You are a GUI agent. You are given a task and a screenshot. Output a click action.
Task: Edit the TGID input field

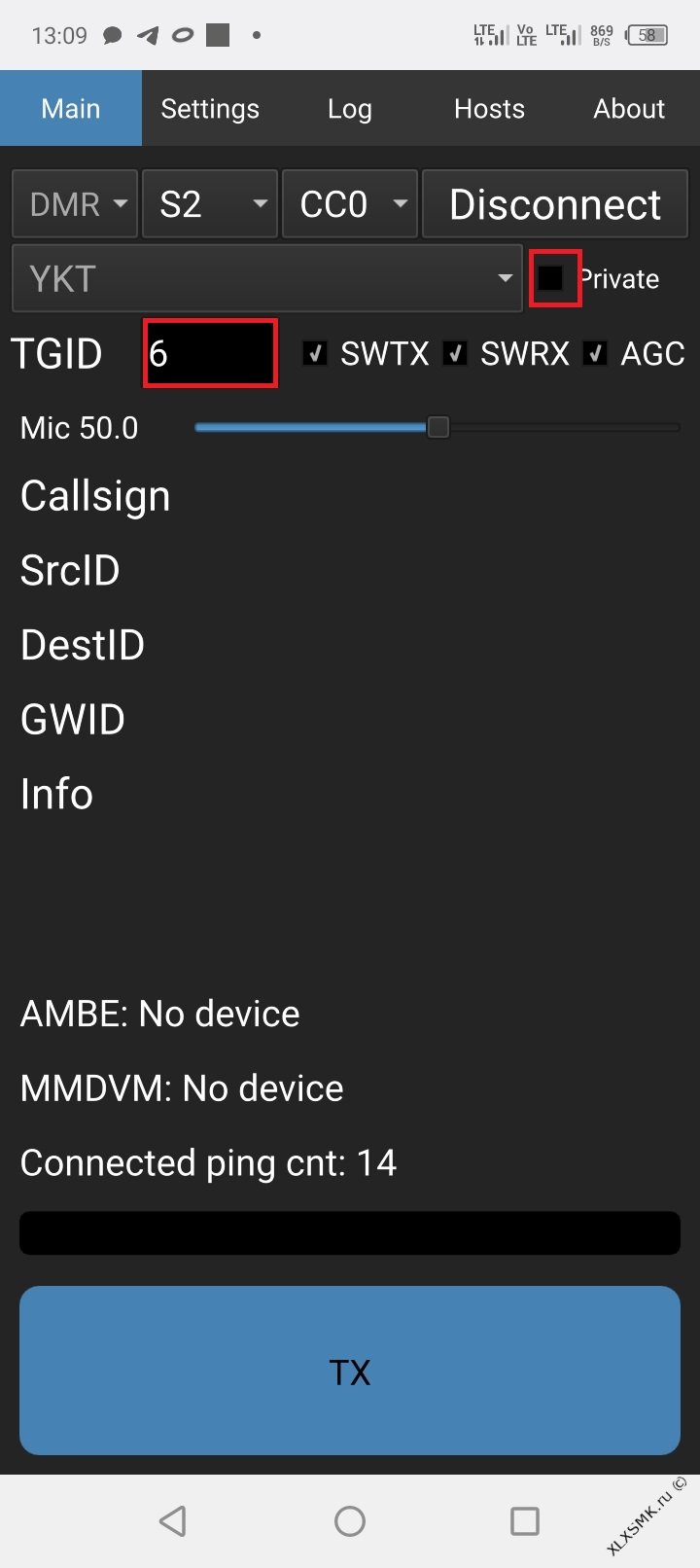[210, 353]
